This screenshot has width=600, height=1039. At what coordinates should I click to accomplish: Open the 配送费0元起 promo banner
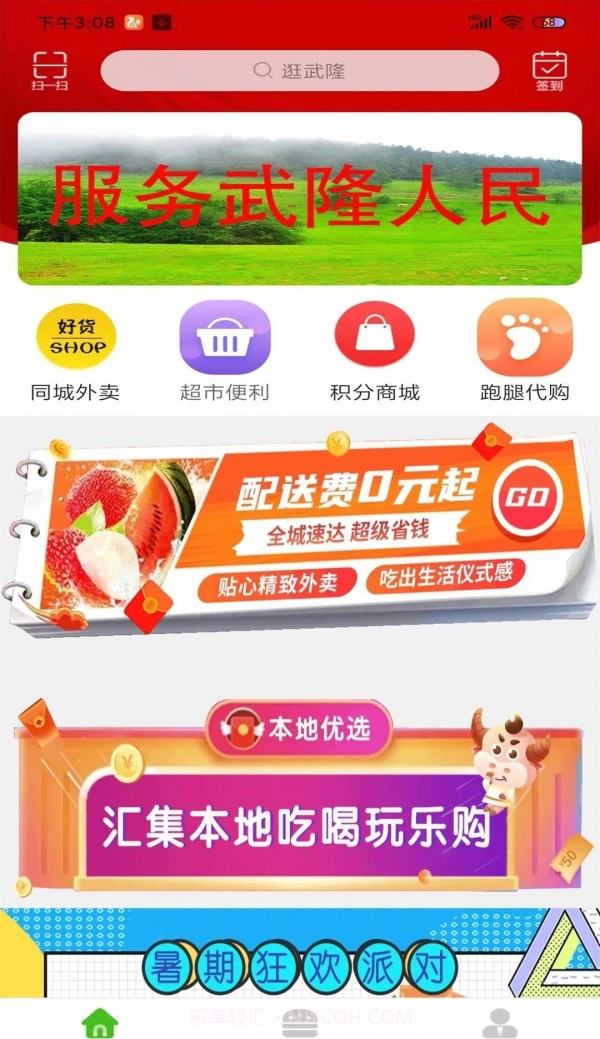pos(299,530)
